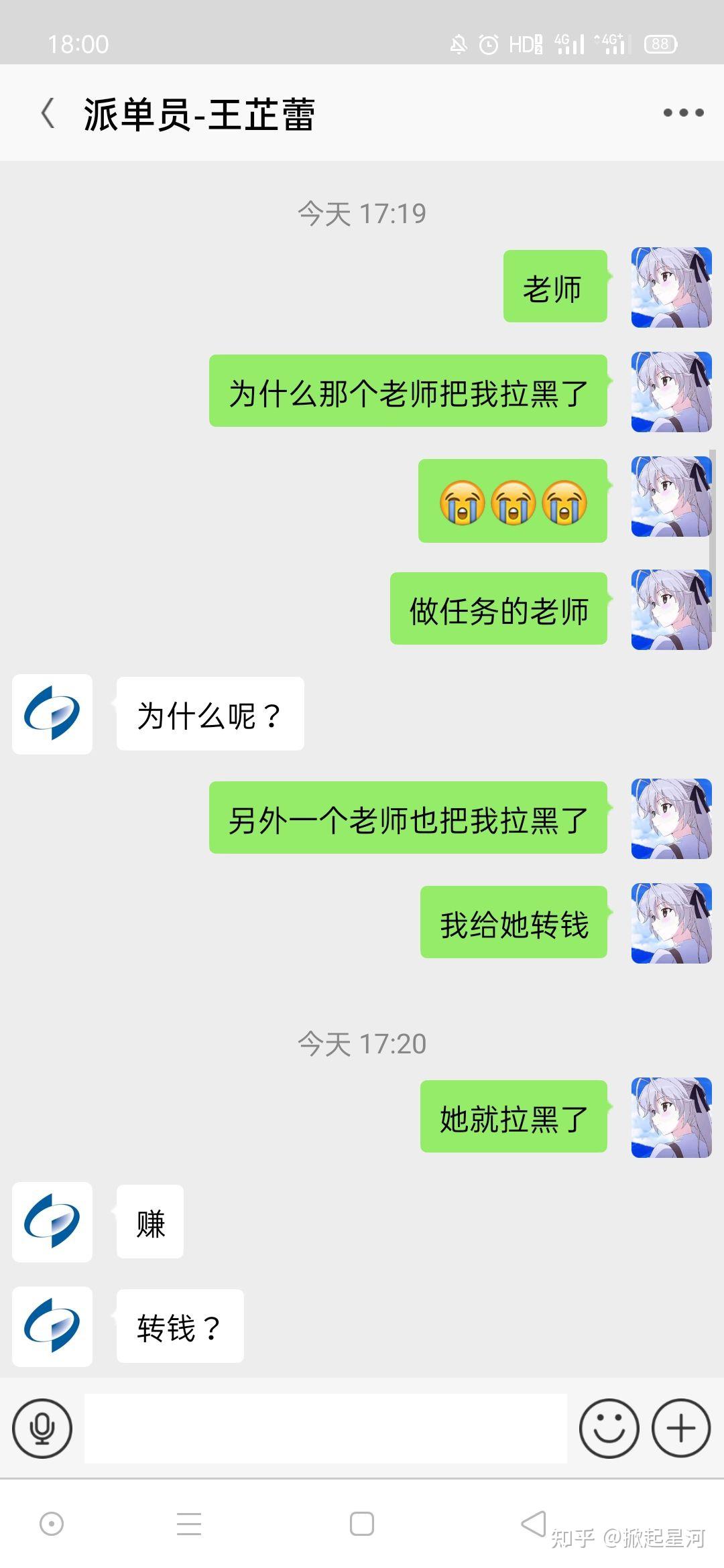
Task: Focus the message text field
Action: click(x=325, y=1428)
